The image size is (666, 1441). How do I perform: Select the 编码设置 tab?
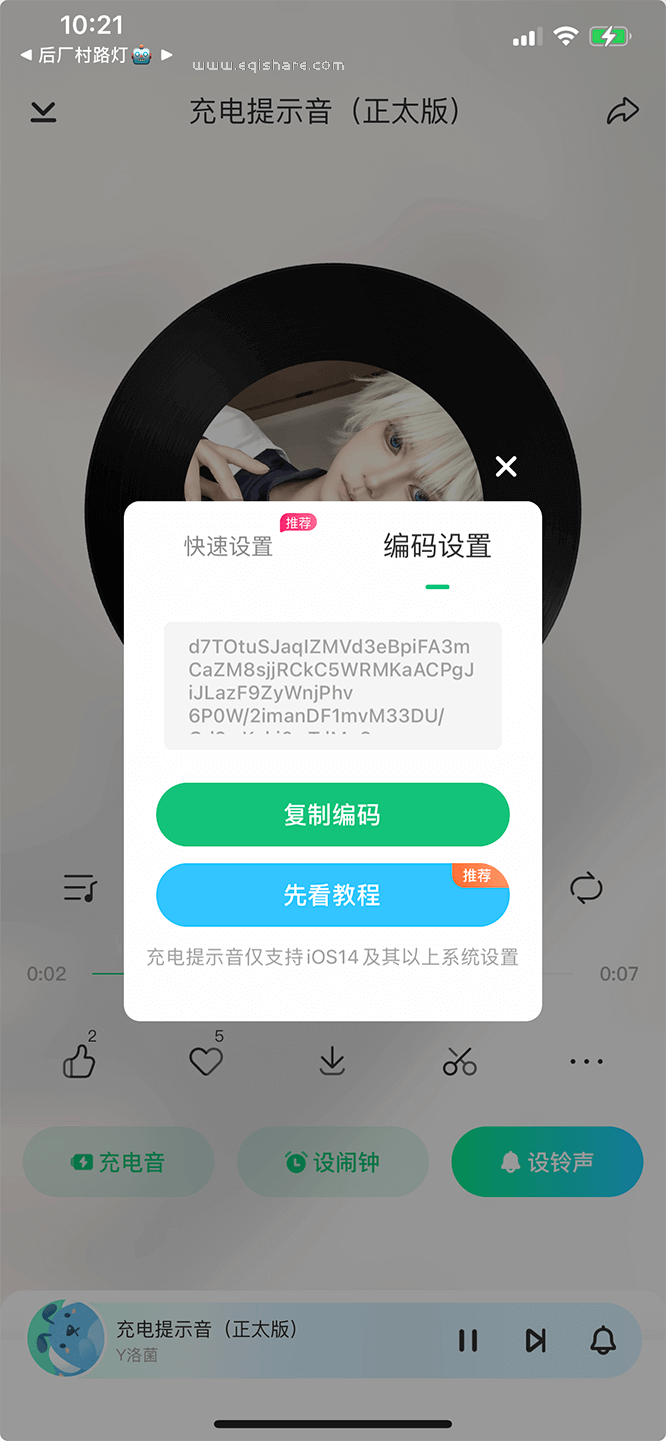tap(437, 546)
